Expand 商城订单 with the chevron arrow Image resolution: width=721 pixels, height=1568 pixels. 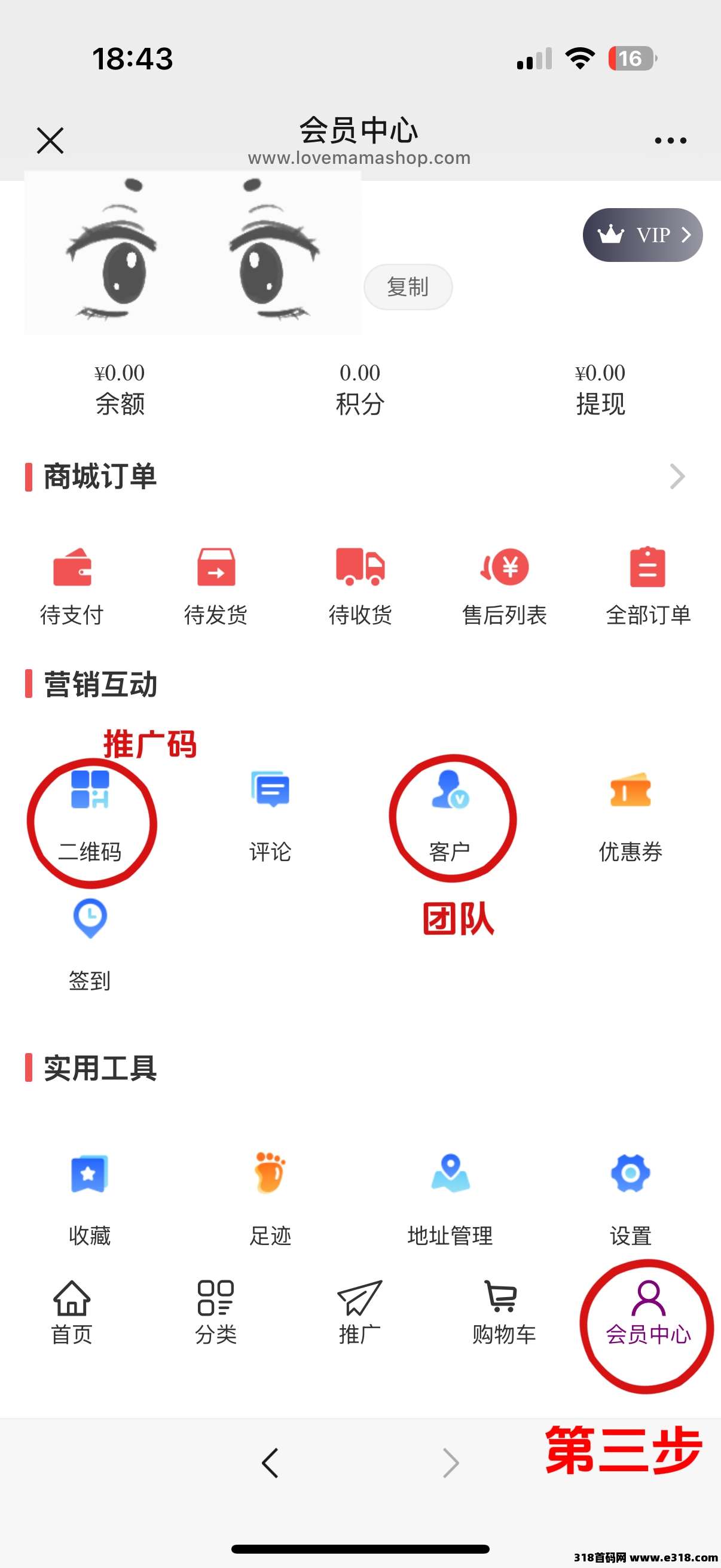click(677, 477)
